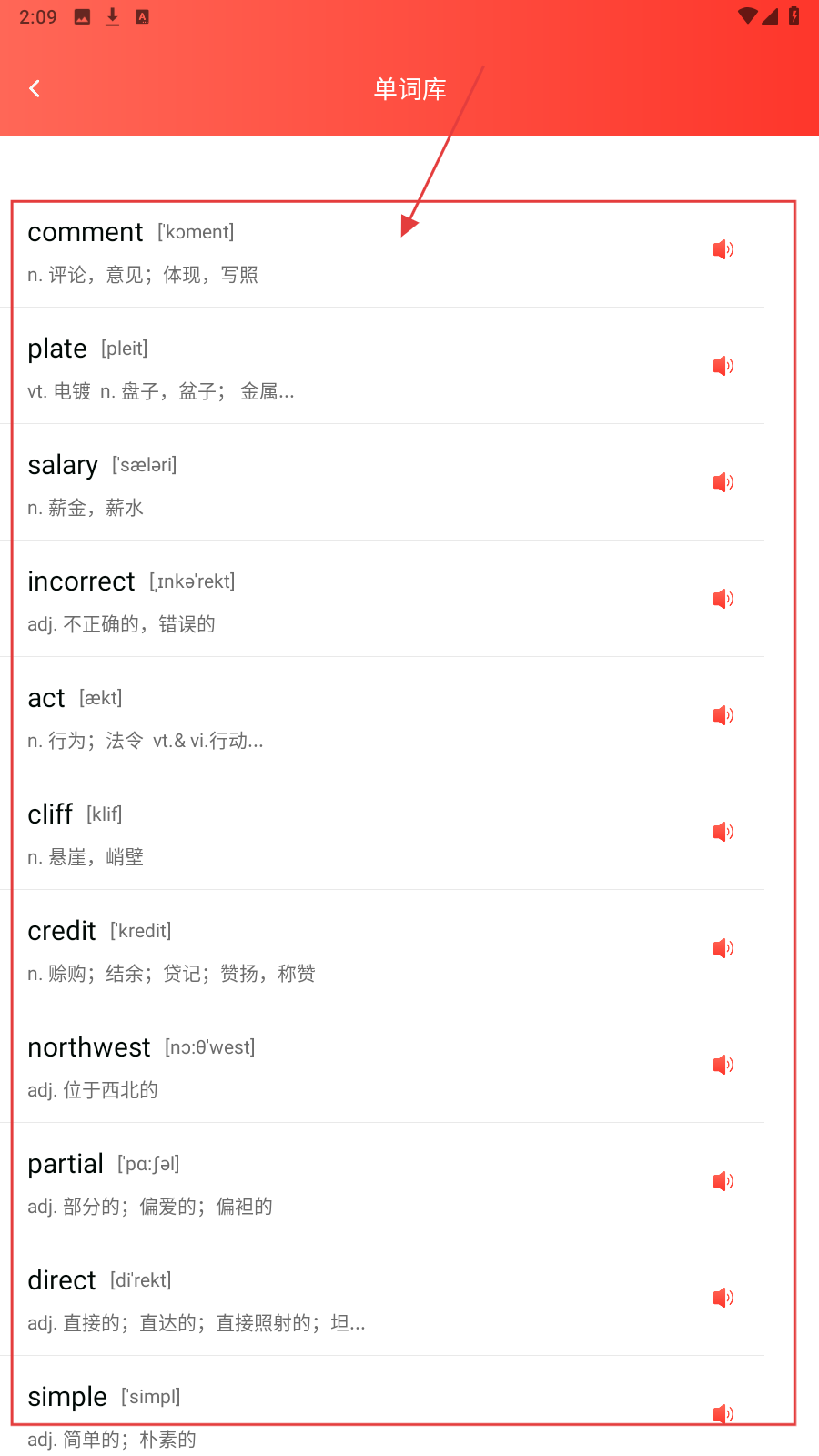Play audio for "incorrect"
Screen dimensions: 819x1456
point(723,599)
